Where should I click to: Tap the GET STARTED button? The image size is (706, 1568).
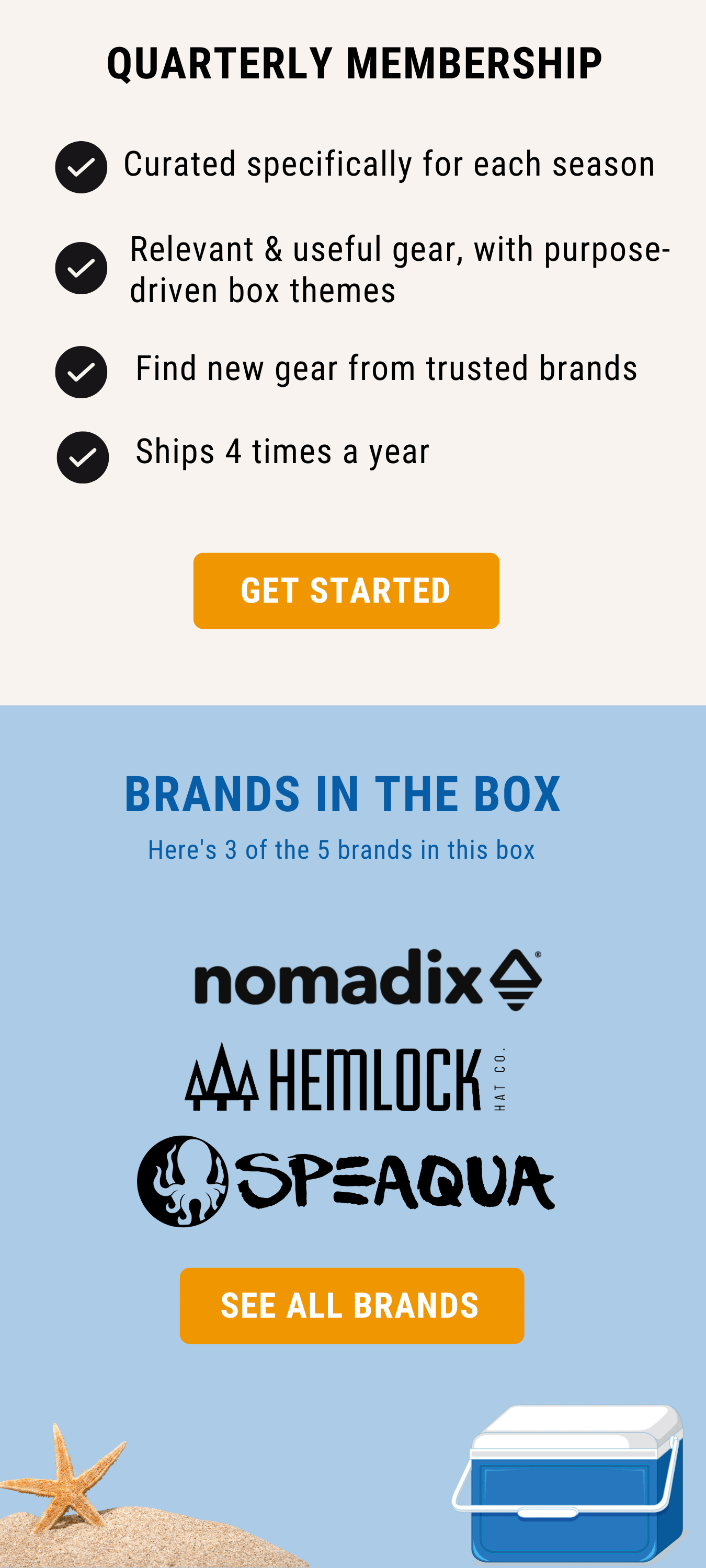[x=346, y=591]
